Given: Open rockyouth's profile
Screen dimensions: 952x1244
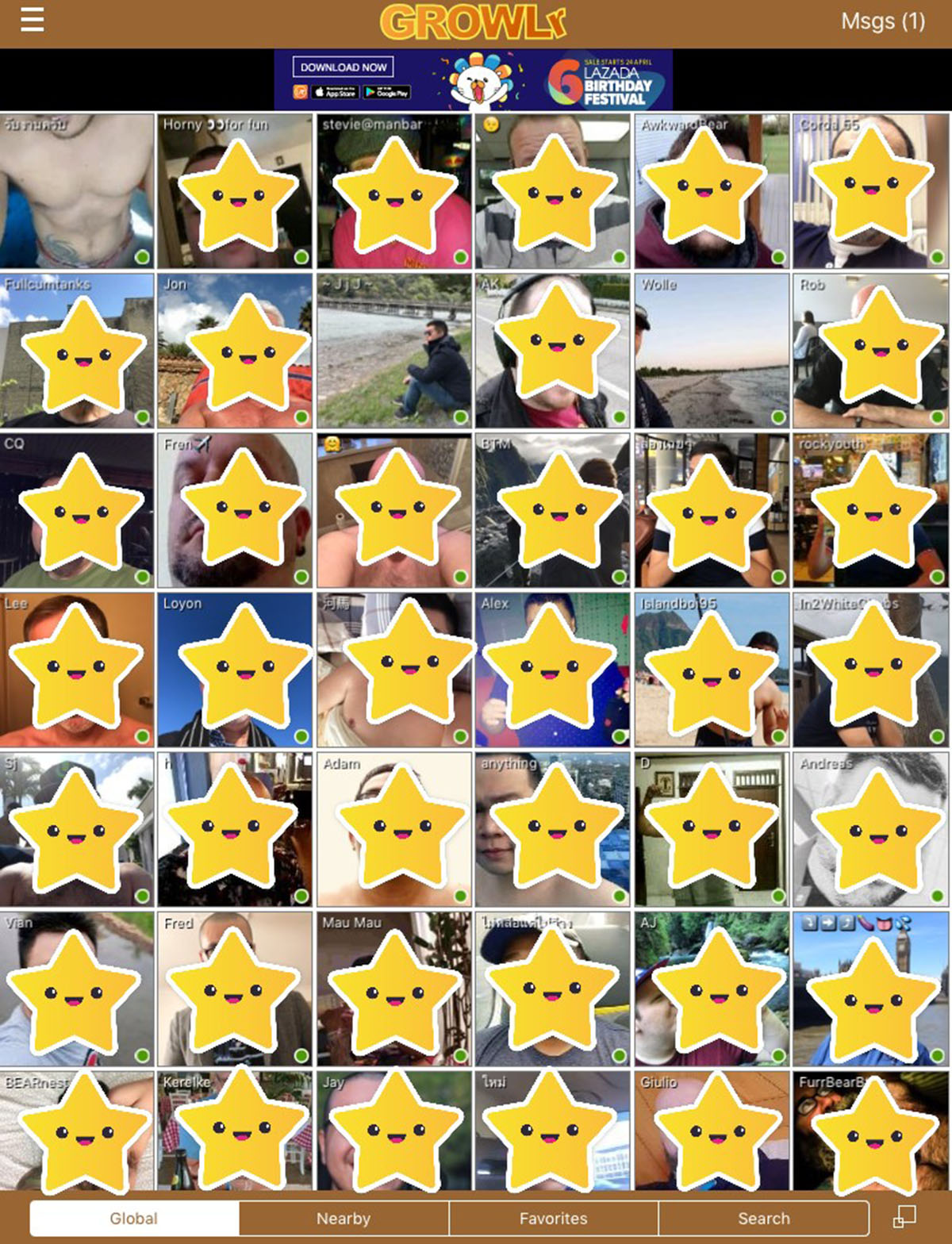Looking at the screenshot, I should point(870,510).
